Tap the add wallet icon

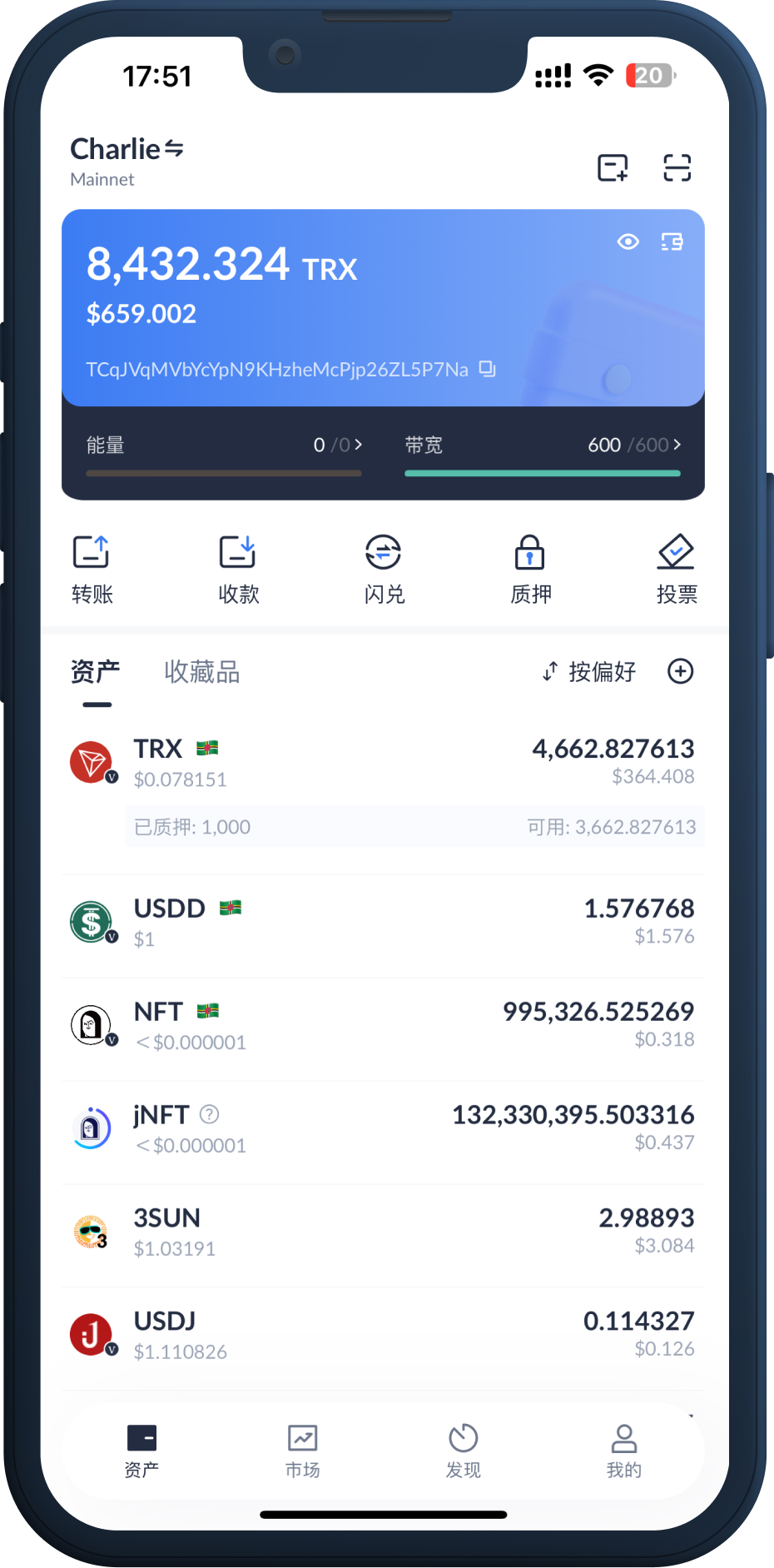tap(613, 167)
